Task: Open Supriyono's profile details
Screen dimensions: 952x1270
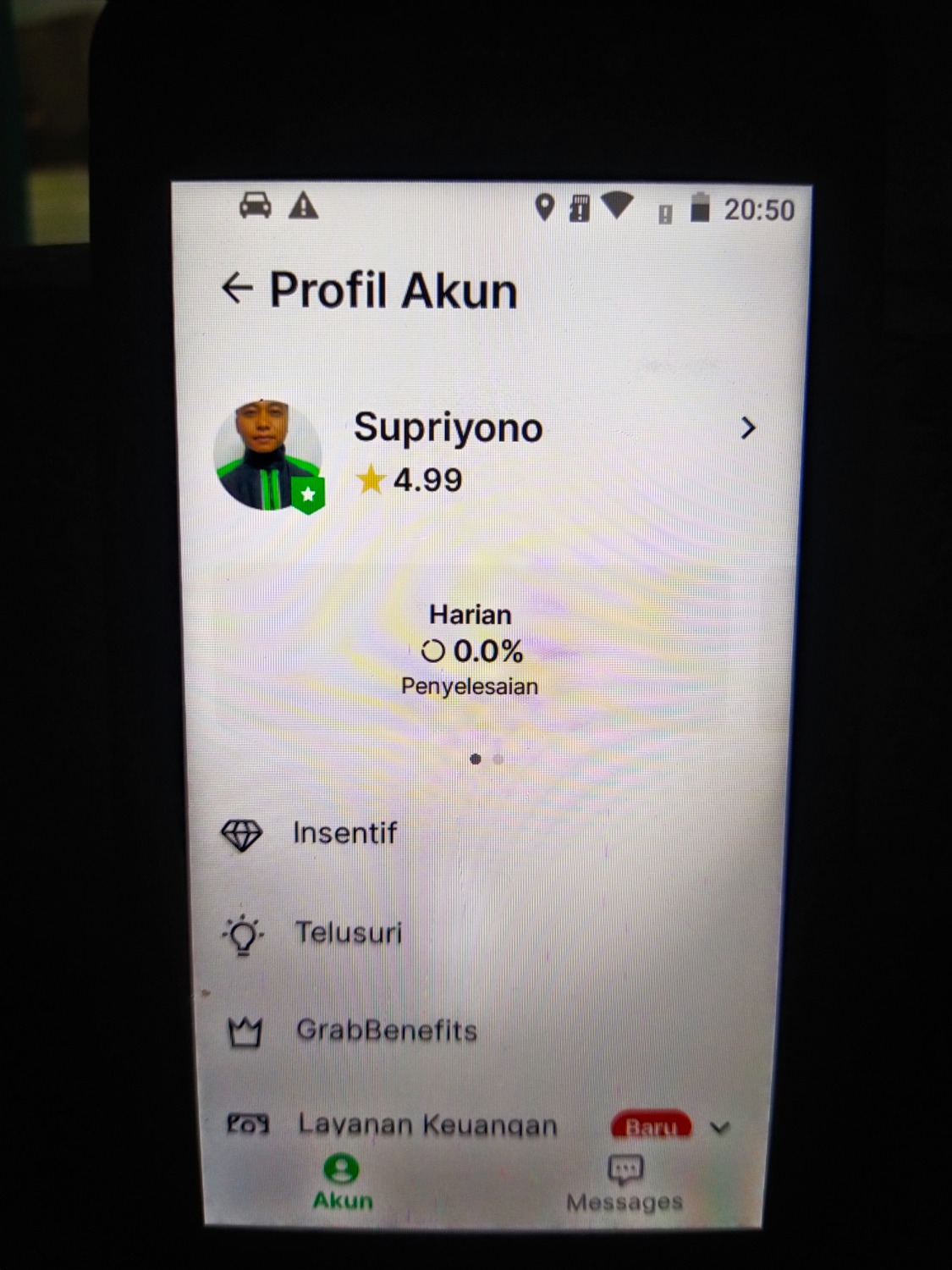Action: (747, 428)
